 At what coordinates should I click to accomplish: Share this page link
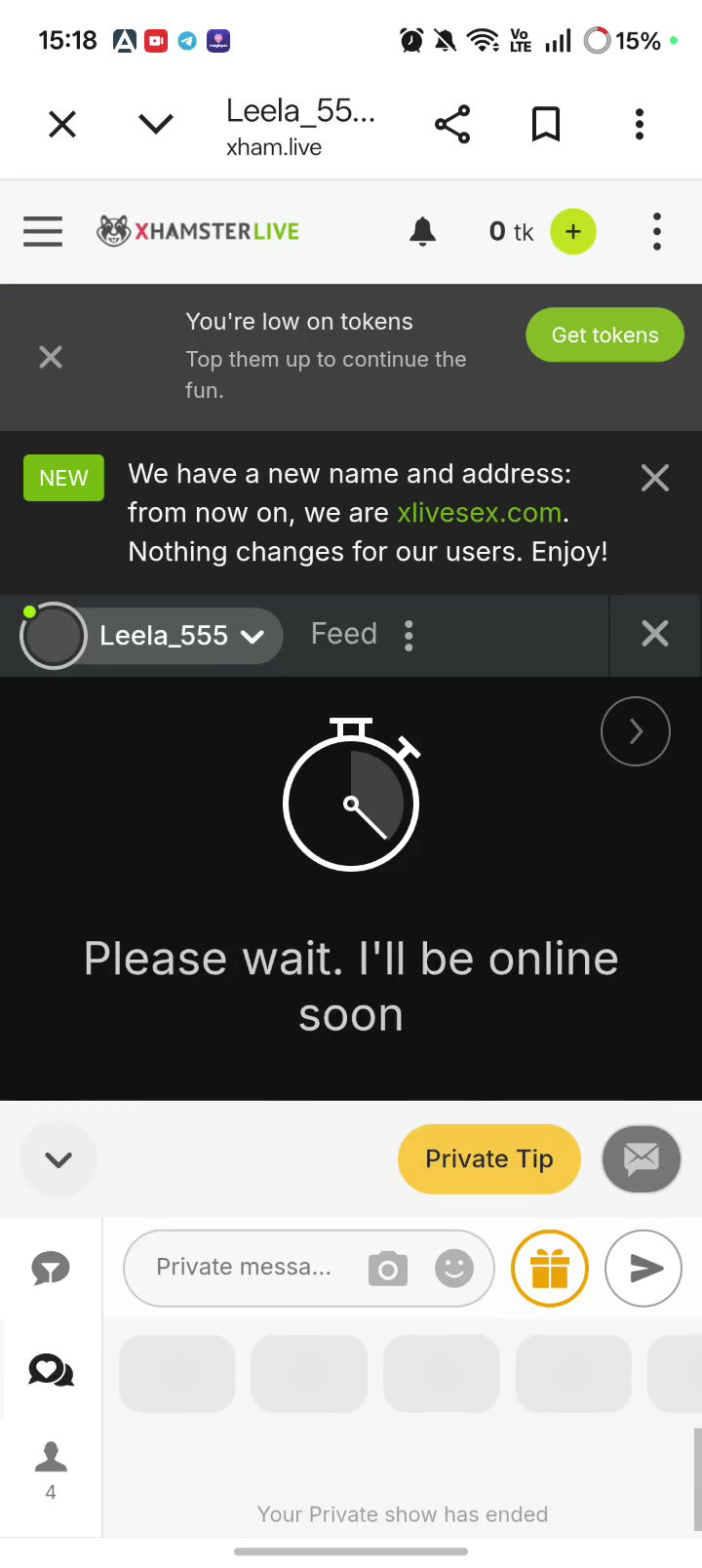(452, 124)
